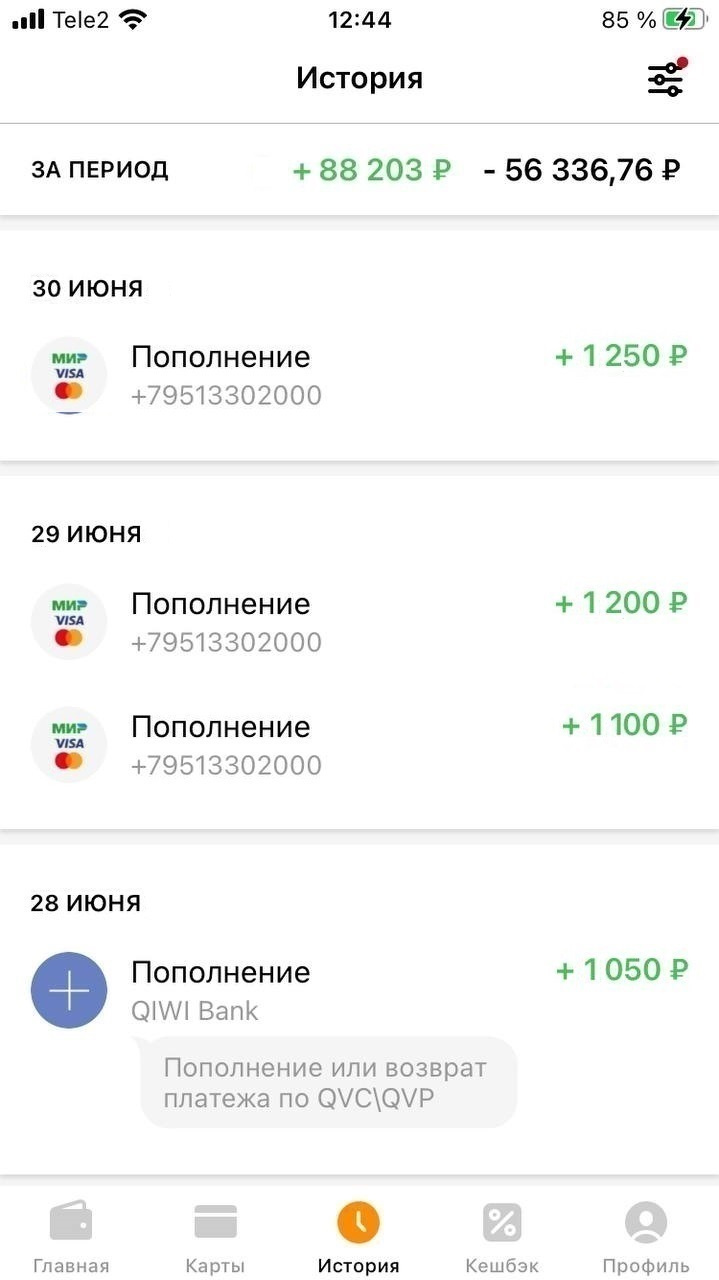Open the history filter settings icon
Screen dimensions: 719x1280
pyautogui.click(x=665, y=79)
